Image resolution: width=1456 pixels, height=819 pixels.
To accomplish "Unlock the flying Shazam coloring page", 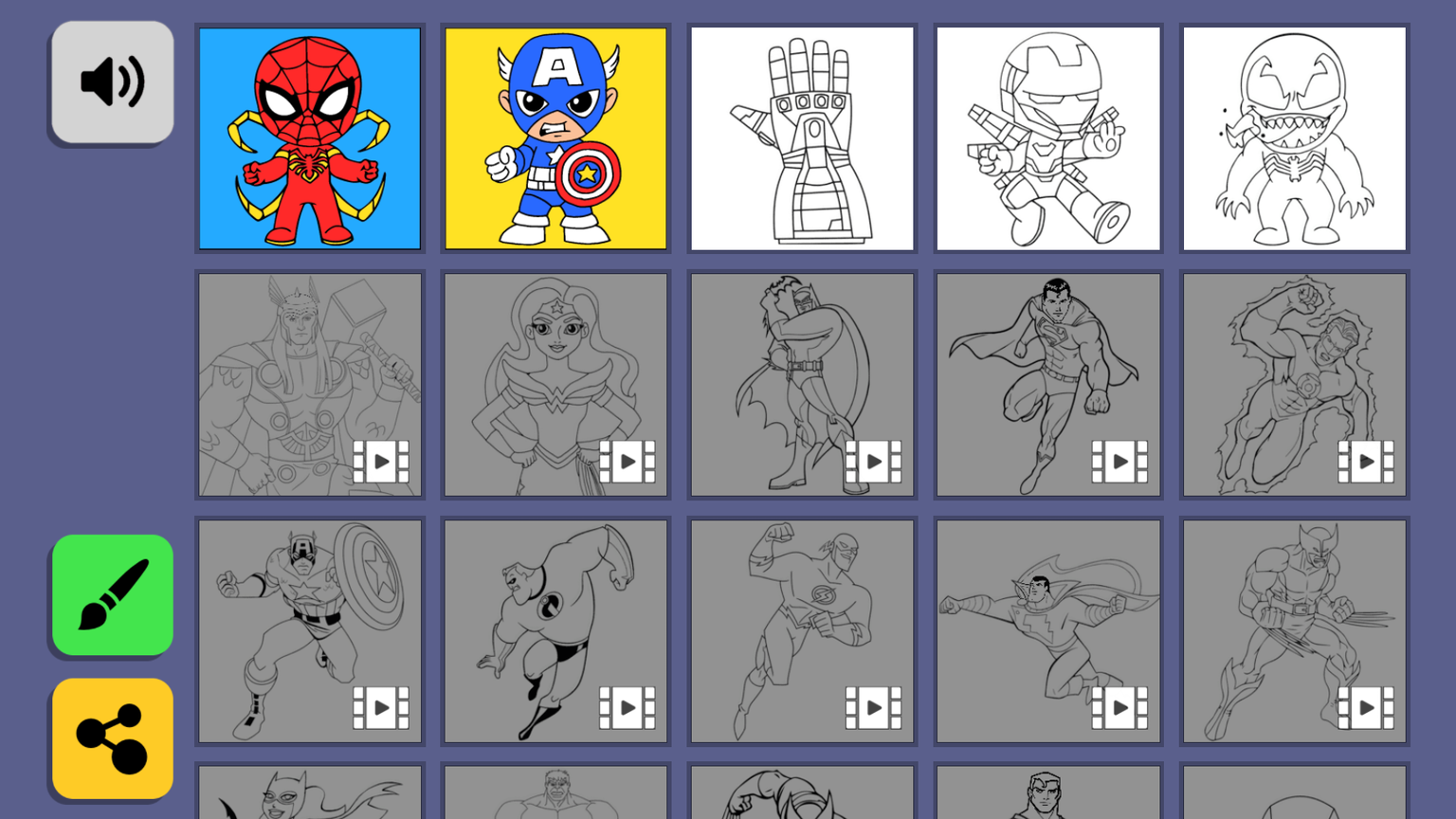I will (1048, 631).
